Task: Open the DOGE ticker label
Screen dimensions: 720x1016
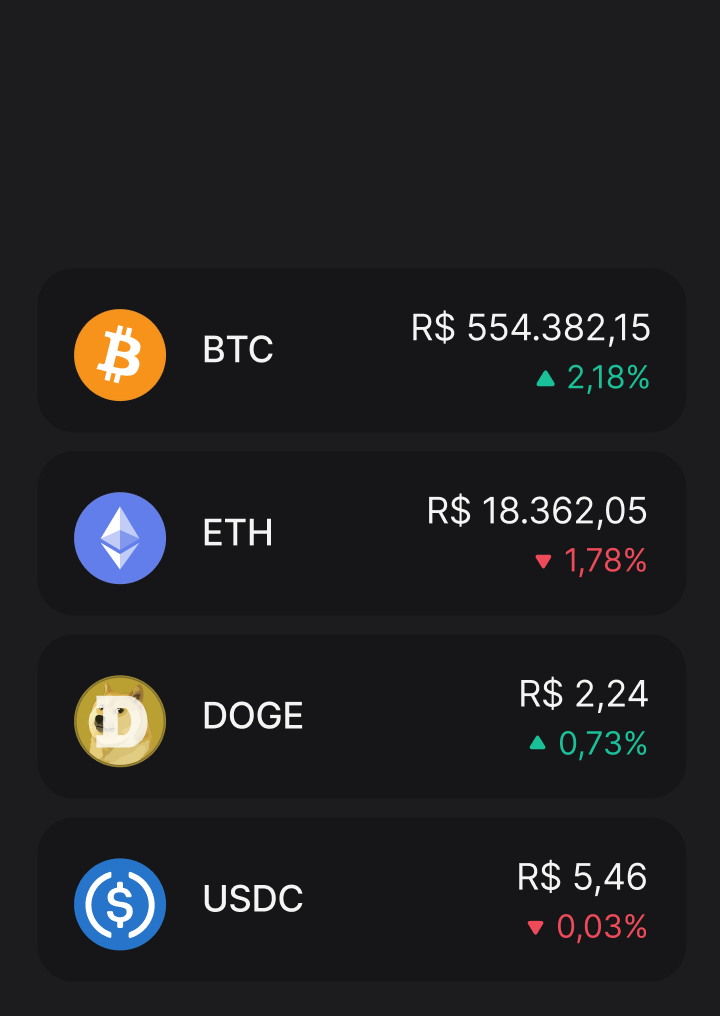Action: [252, 716]
